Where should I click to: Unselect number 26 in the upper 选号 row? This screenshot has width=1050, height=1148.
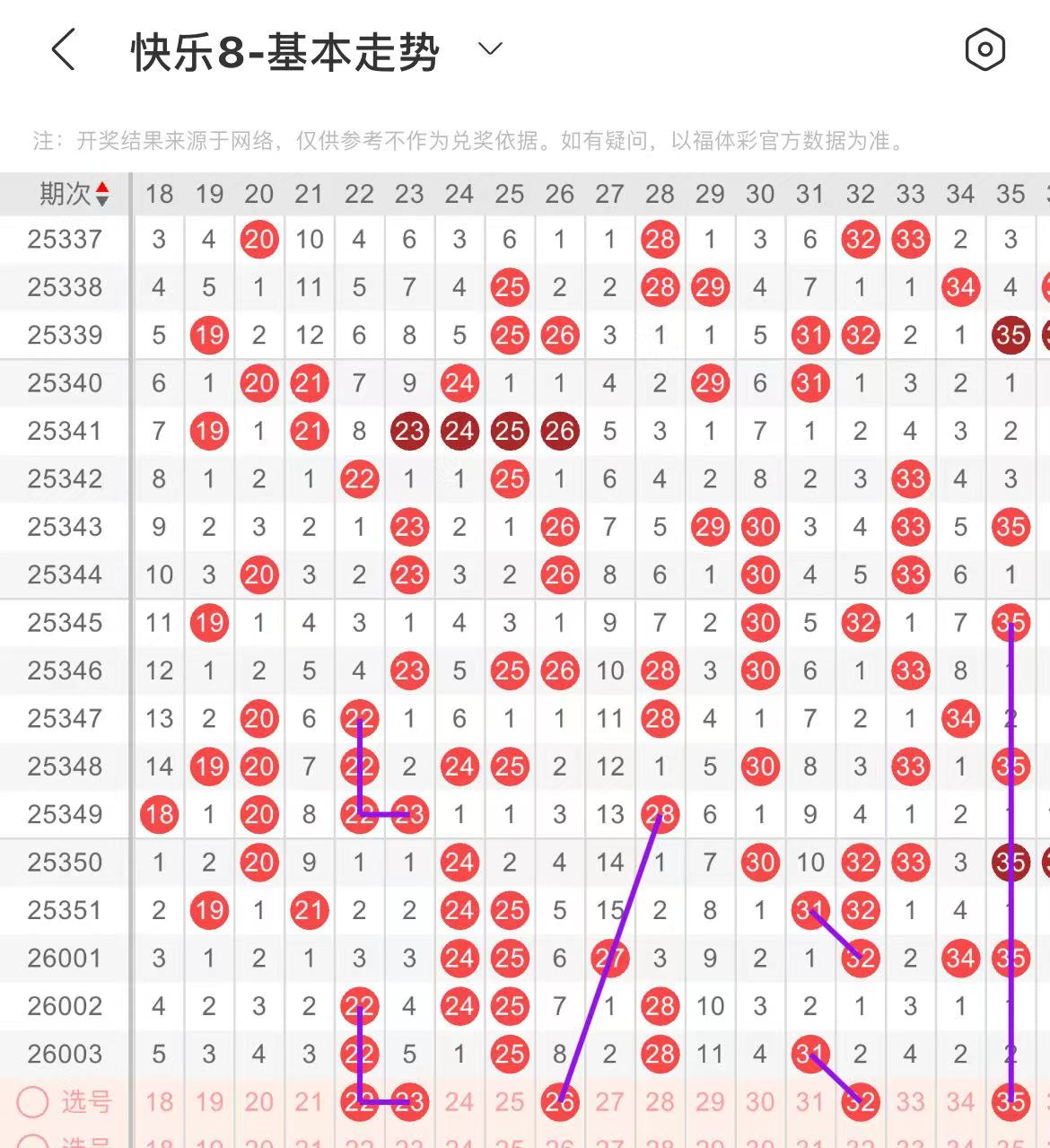click(x=560, y=1102)
